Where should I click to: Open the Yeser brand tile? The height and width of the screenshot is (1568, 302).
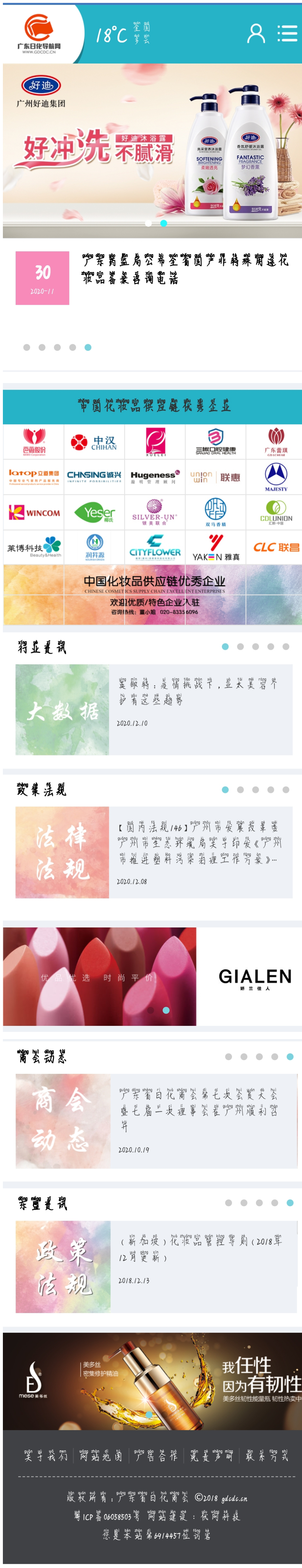point(94,512)
